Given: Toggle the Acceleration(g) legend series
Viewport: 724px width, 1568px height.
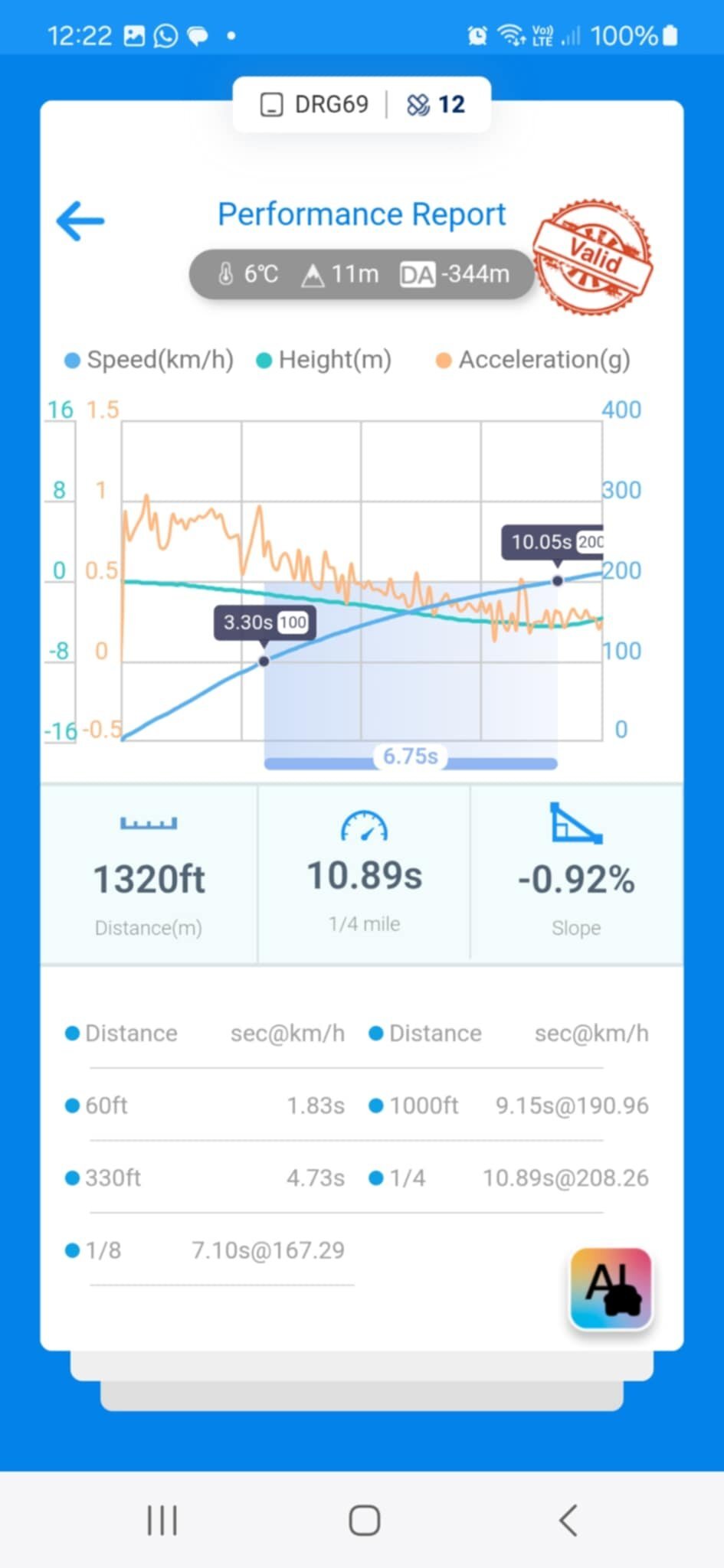Looking at the screenshot, I should (x=533, y=360).
